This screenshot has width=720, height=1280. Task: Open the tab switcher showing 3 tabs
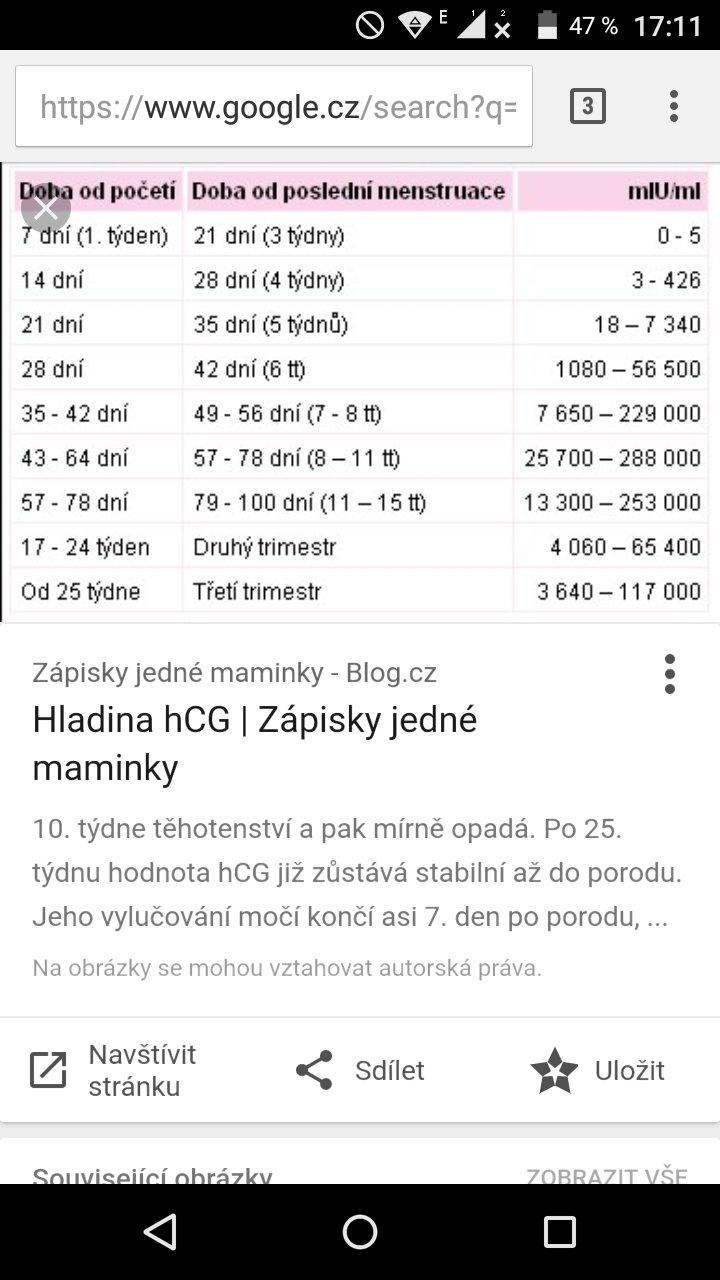[588, 106]
